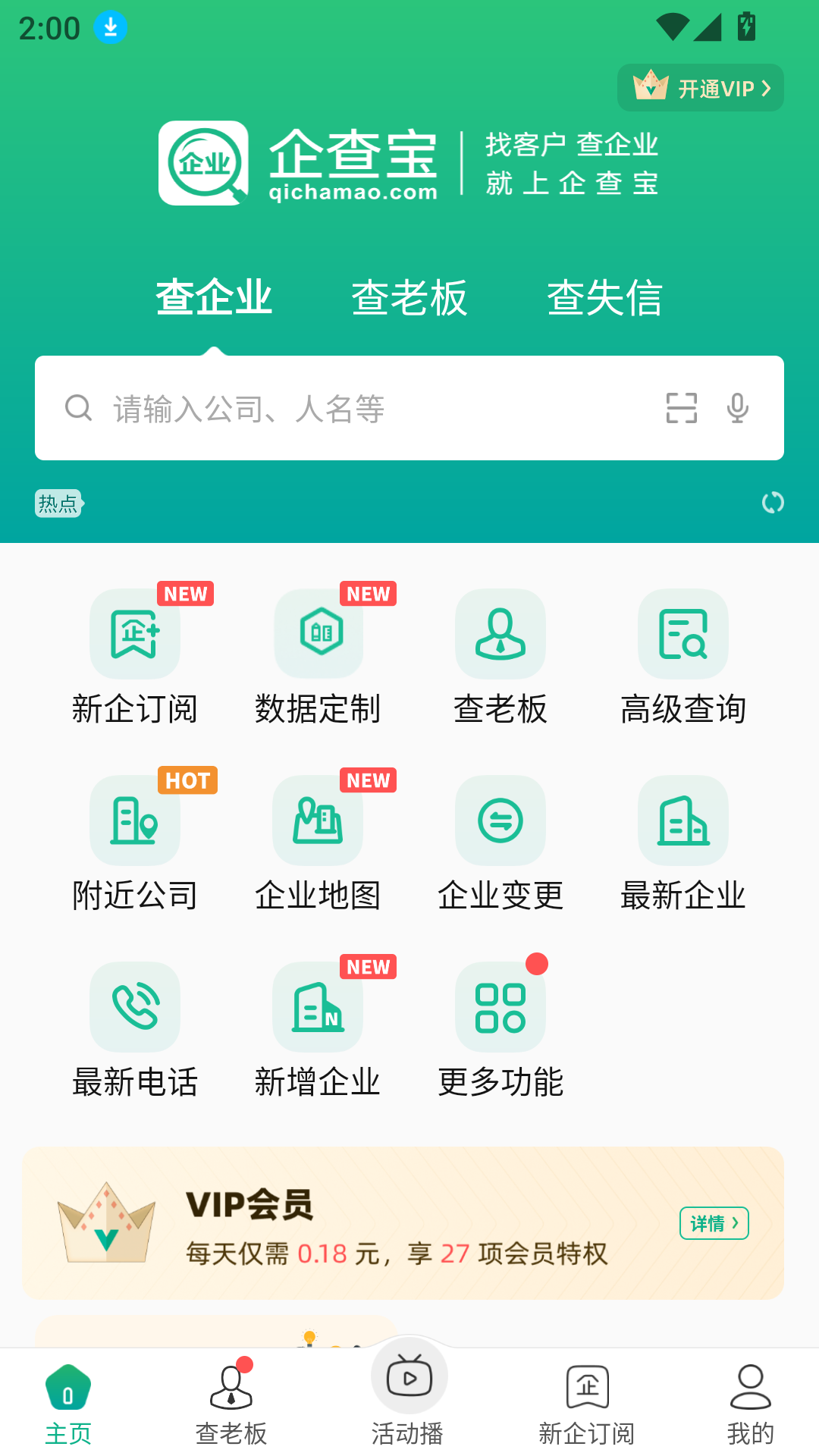This screenshot has height=1456, width=819.
Task: Open 开通VIP in the top corner
Action: click(x=699, y=88)
